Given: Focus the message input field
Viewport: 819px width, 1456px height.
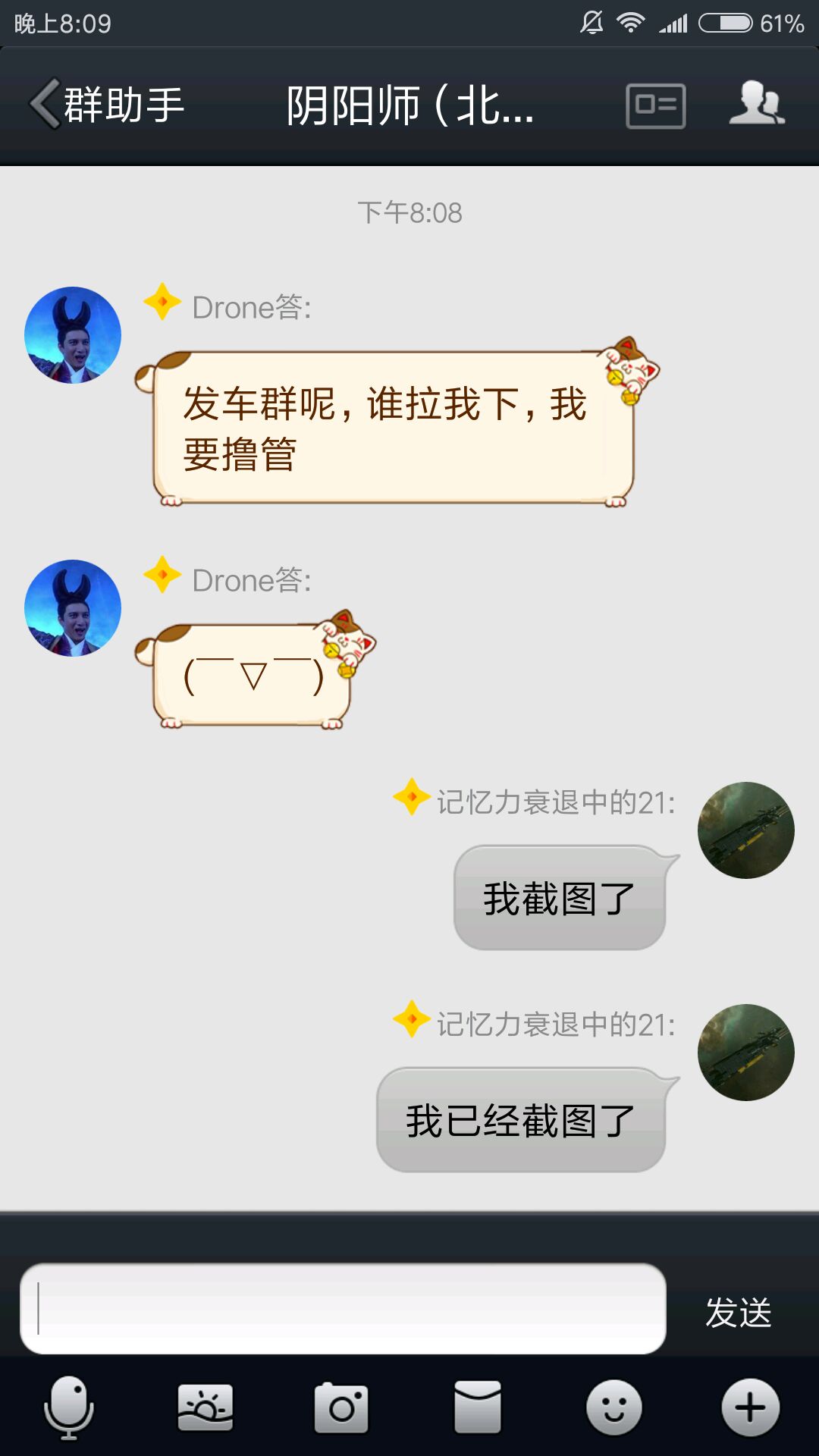Looking at the screenshot, I should pos(343,1309).
